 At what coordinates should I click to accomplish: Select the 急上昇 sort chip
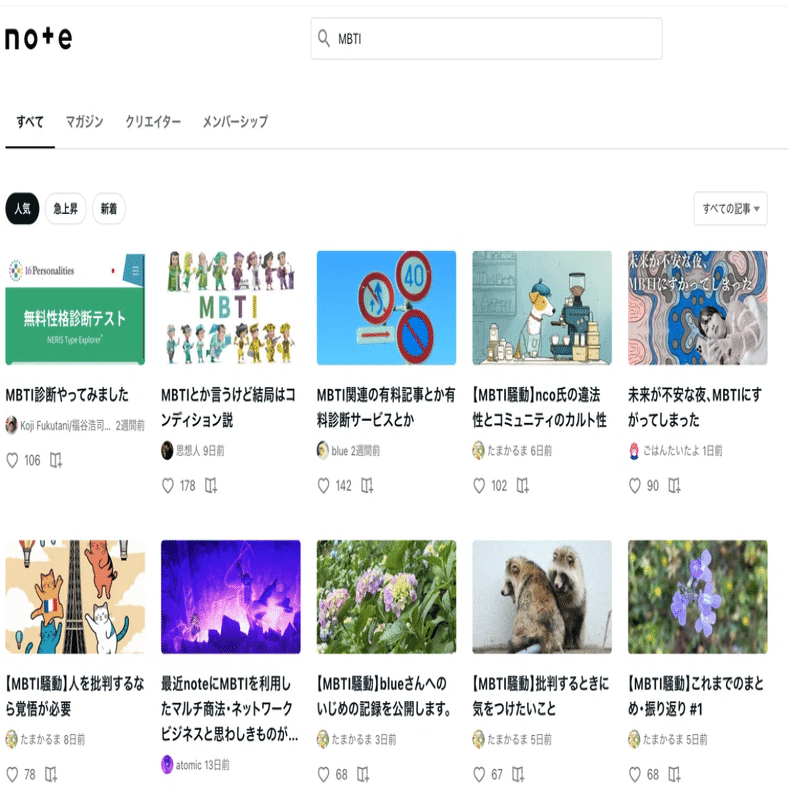(x=65, y=208)
